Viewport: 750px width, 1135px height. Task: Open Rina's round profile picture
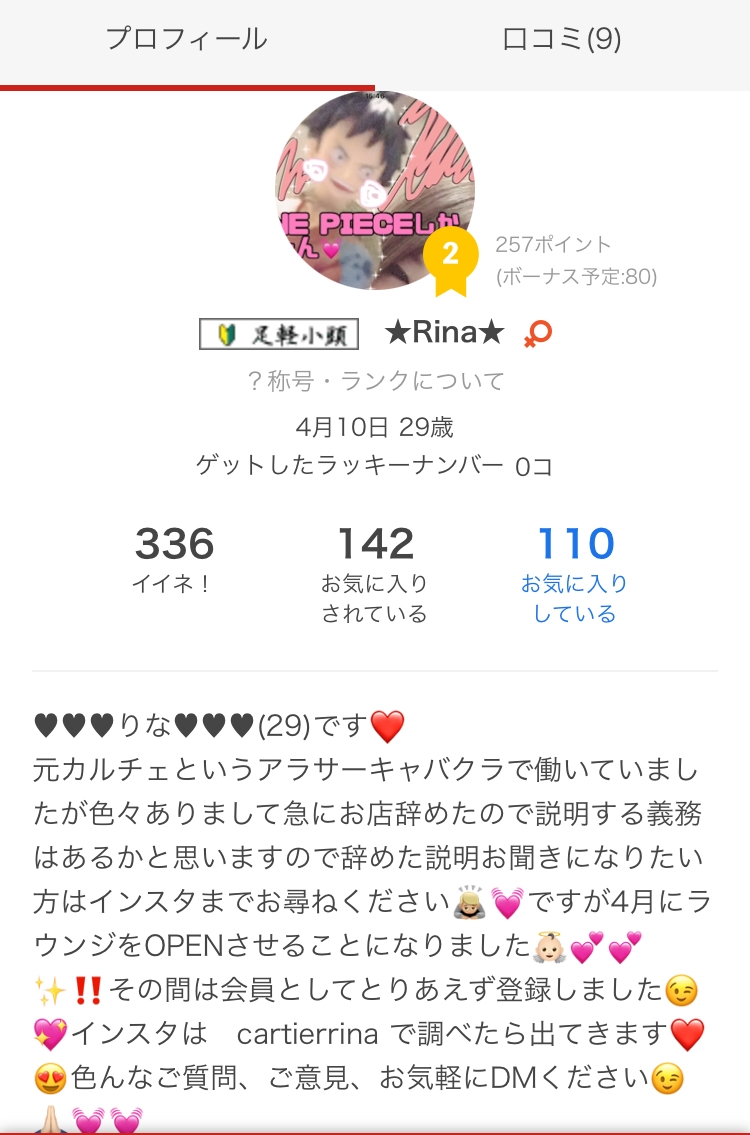pyautogui.click(x=374, y=190)
